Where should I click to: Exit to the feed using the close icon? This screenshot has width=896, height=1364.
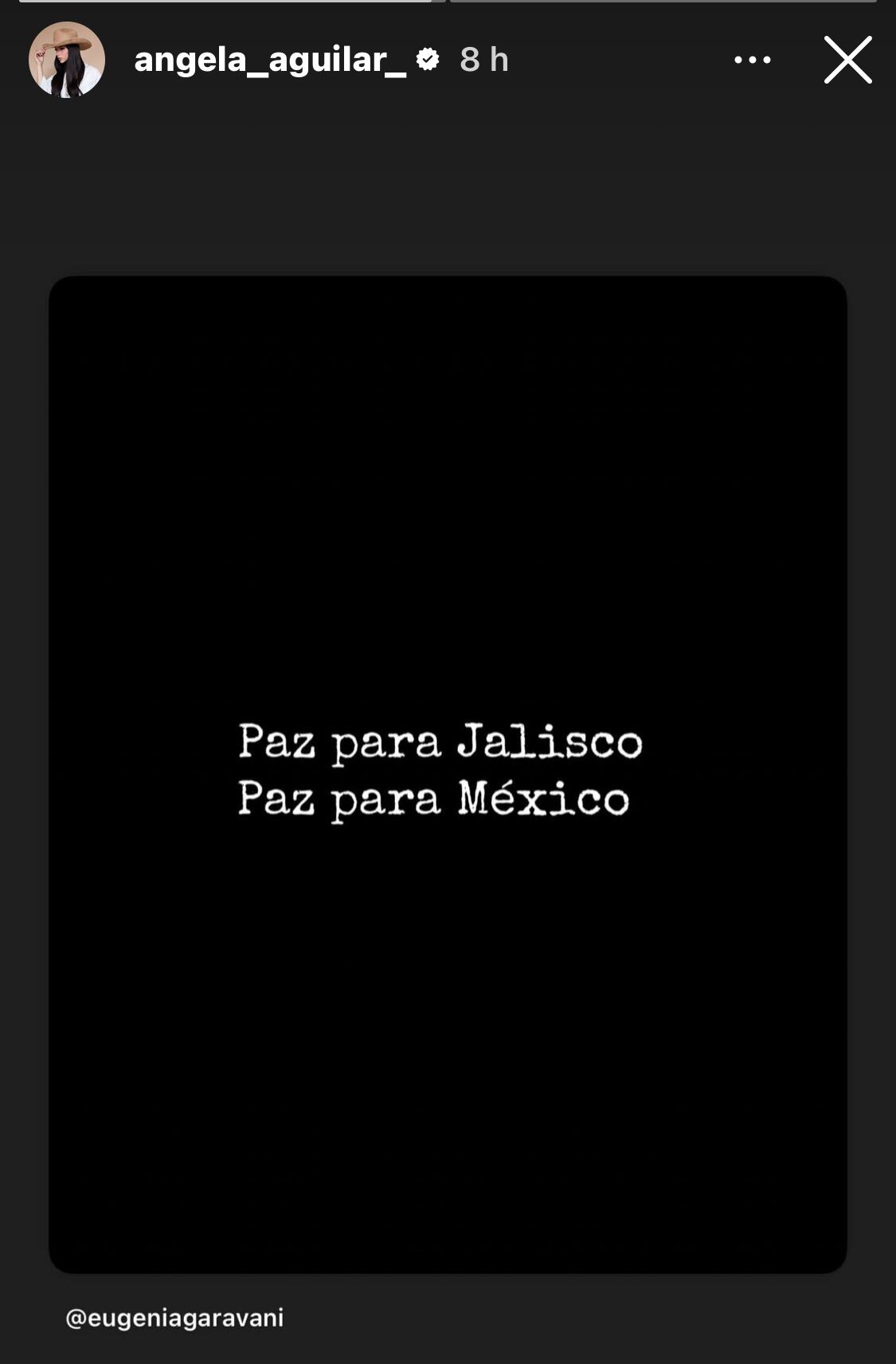pyautogui.click(x=847, y=59)
